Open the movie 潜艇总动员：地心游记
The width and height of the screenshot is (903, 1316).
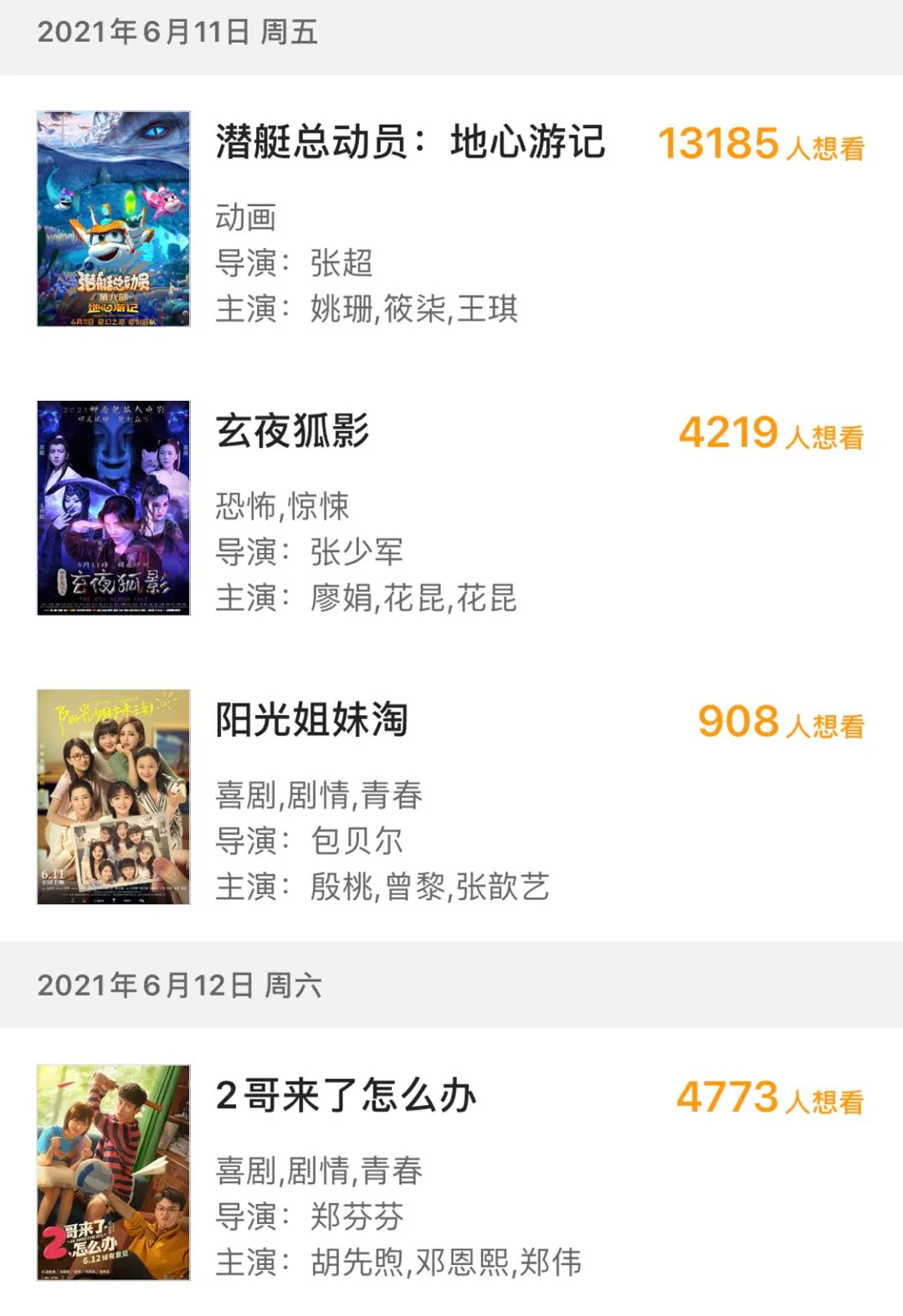click(x=409, y=141)
